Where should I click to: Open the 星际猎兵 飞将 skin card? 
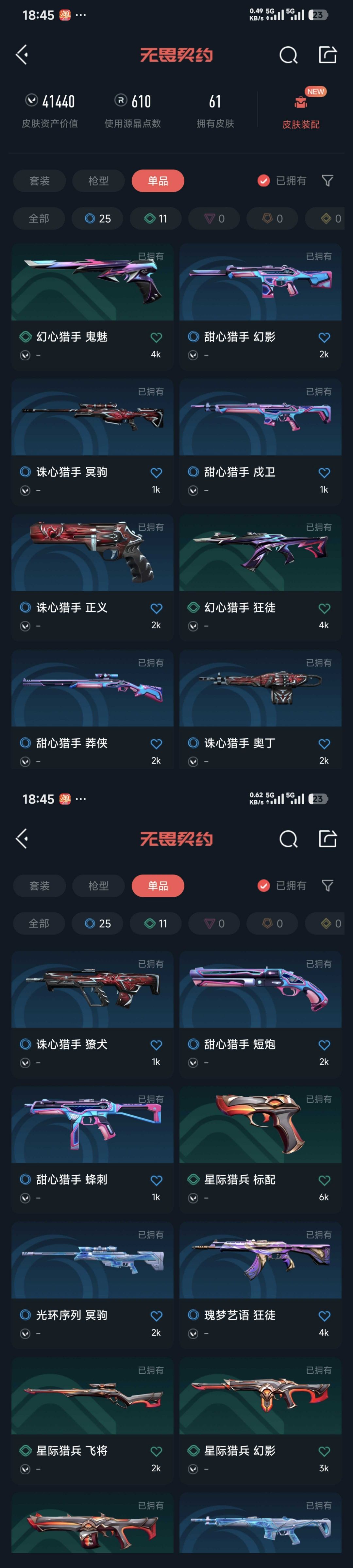coord(92,1421)
